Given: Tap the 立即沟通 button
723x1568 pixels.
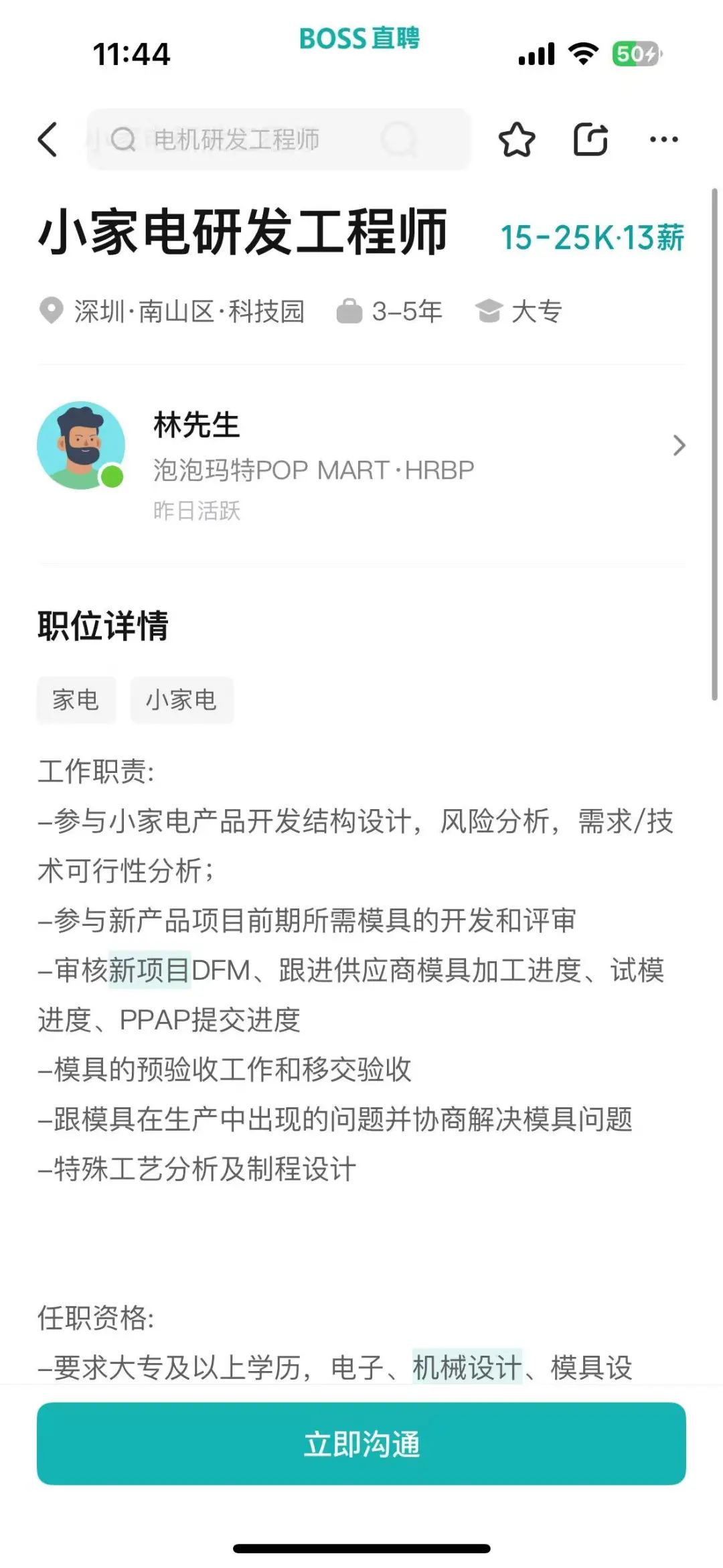Looking at the screenshot, I should pos(361,1444).
